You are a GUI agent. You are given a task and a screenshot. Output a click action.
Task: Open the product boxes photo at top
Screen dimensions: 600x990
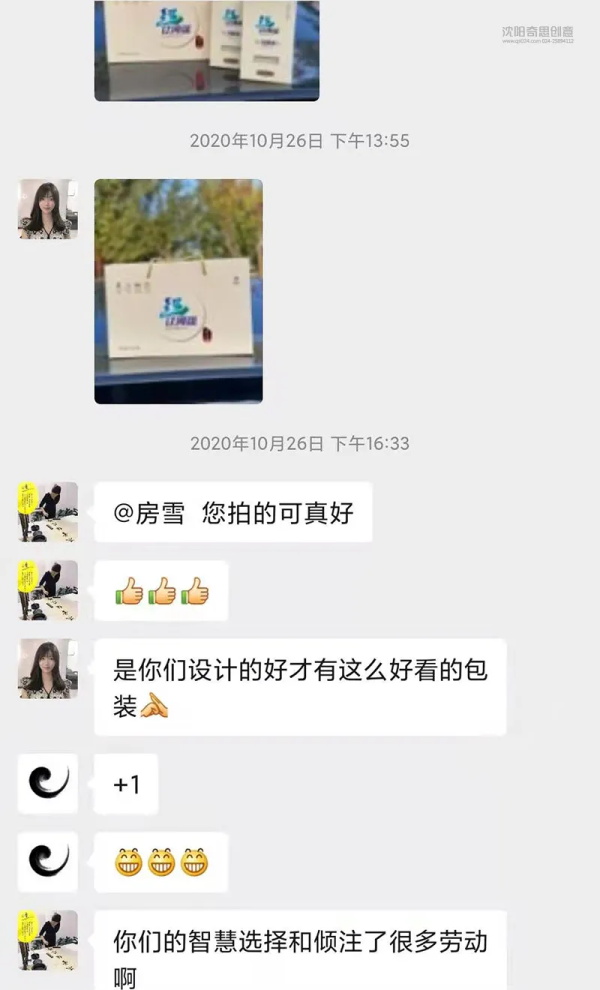tap(206, 50)
